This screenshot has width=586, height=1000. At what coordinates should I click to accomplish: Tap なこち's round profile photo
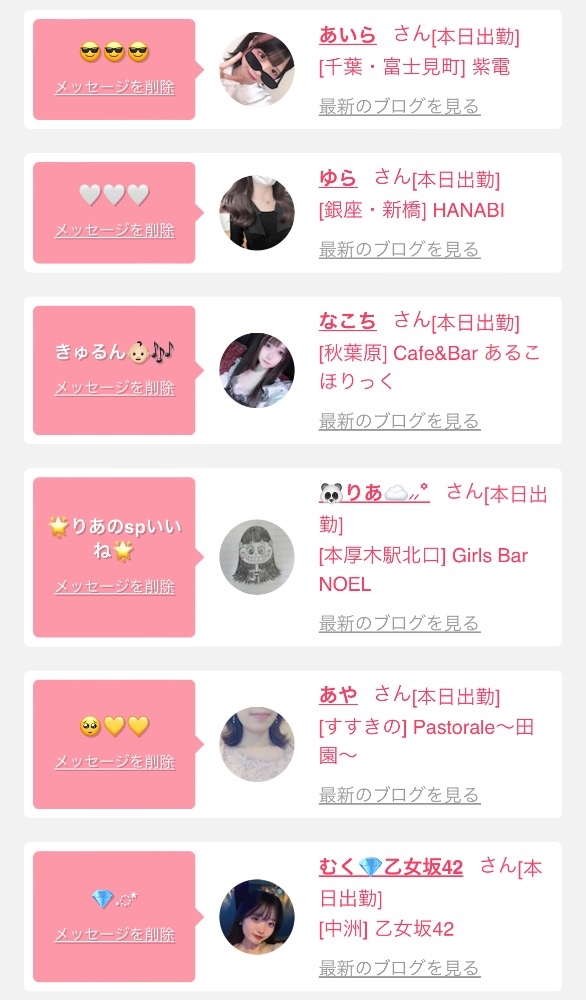257,371
